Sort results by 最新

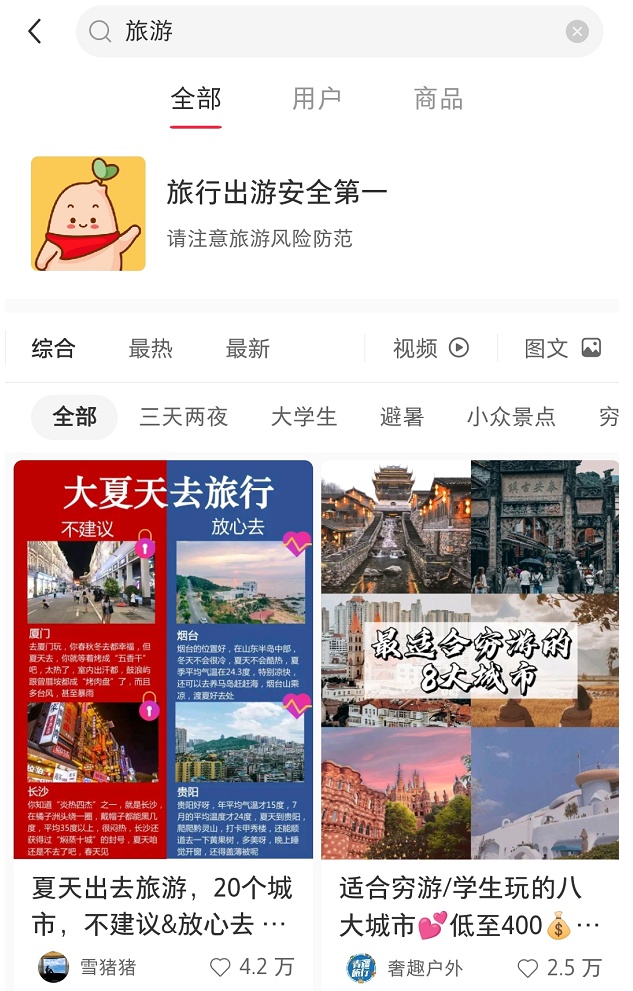(x=248, y=348)
